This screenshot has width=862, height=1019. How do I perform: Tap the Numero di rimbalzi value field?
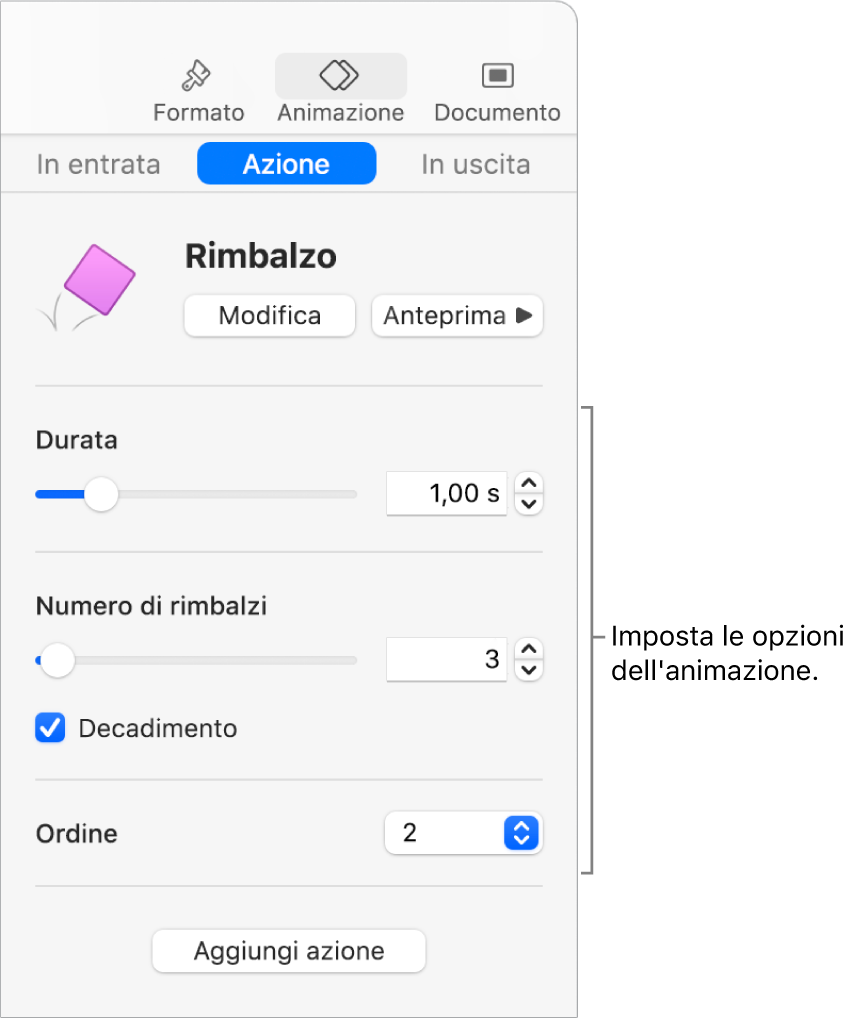446,660
